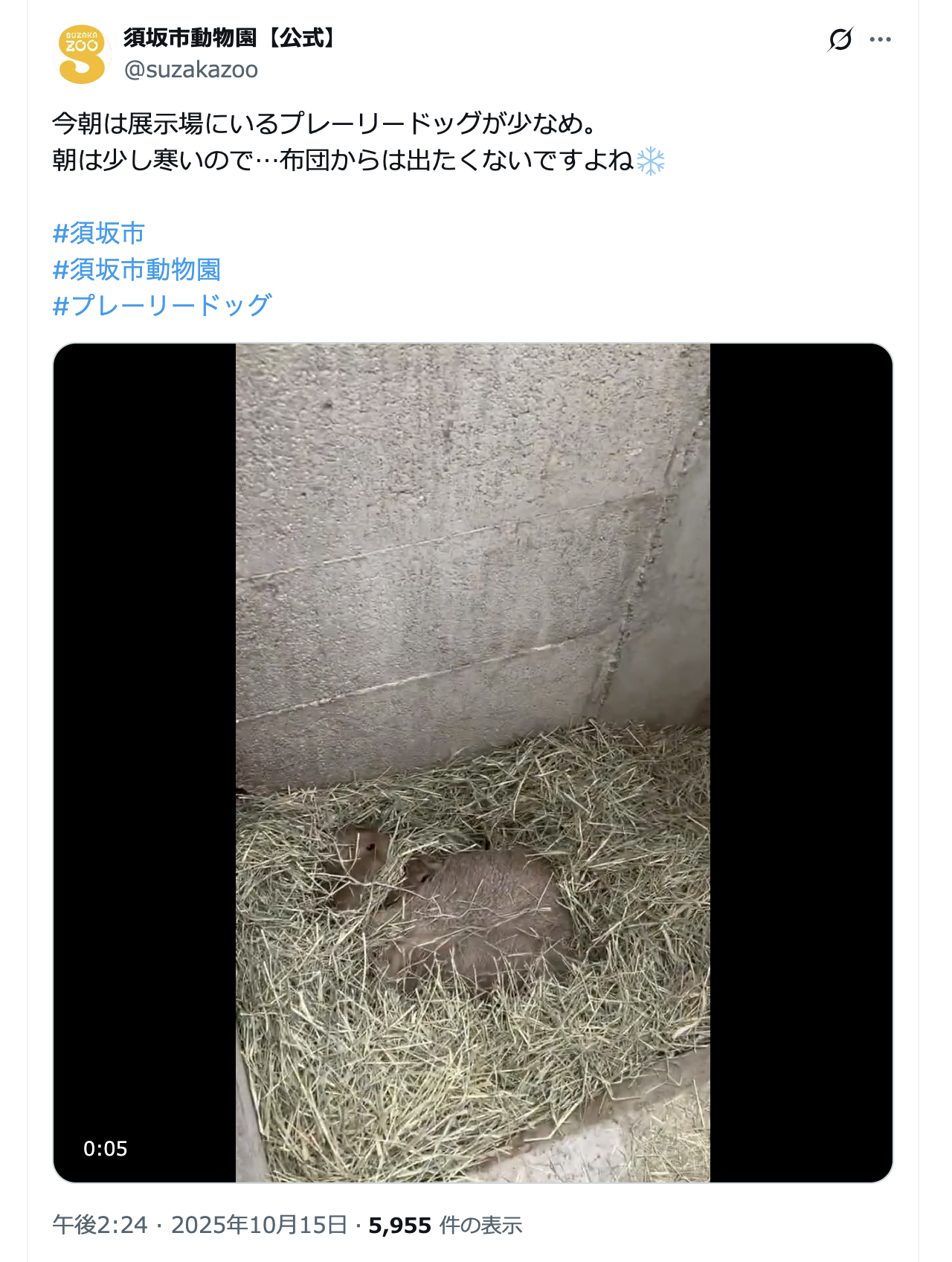Open the #須坂市動物園 hashtag
This screenshot has width=952, height=1262.
pyautogui.click(x=137, y=269)
